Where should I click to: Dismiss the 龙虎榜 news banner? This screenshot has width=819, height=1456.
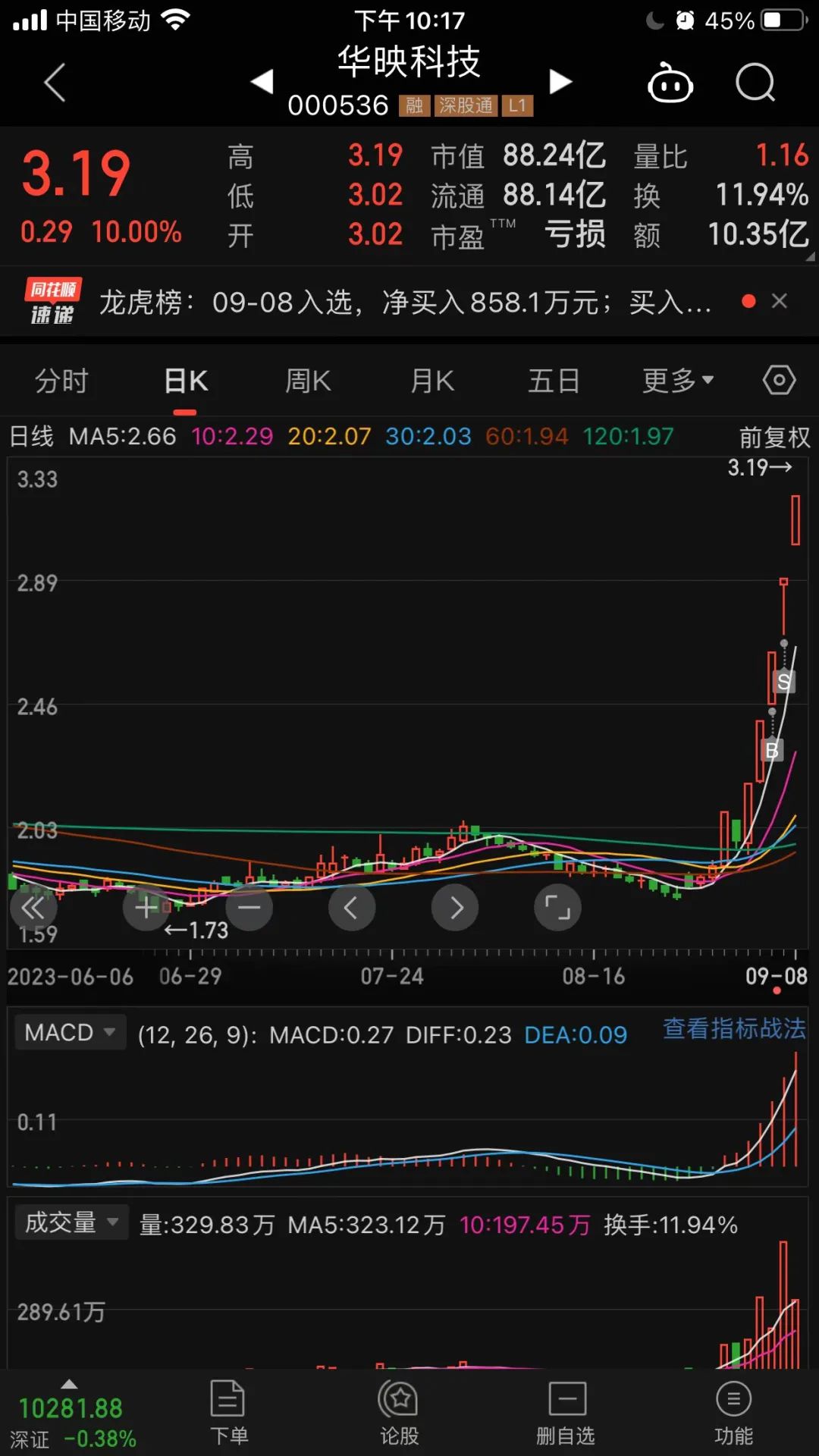(780, 302)
